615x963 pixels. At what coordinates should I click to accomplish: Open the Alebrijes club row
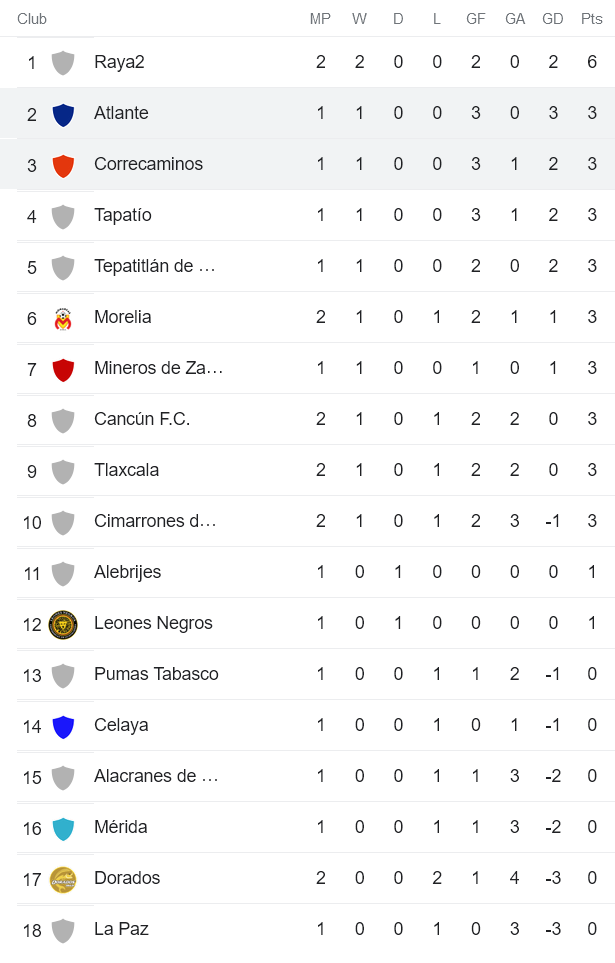(127, 572)
